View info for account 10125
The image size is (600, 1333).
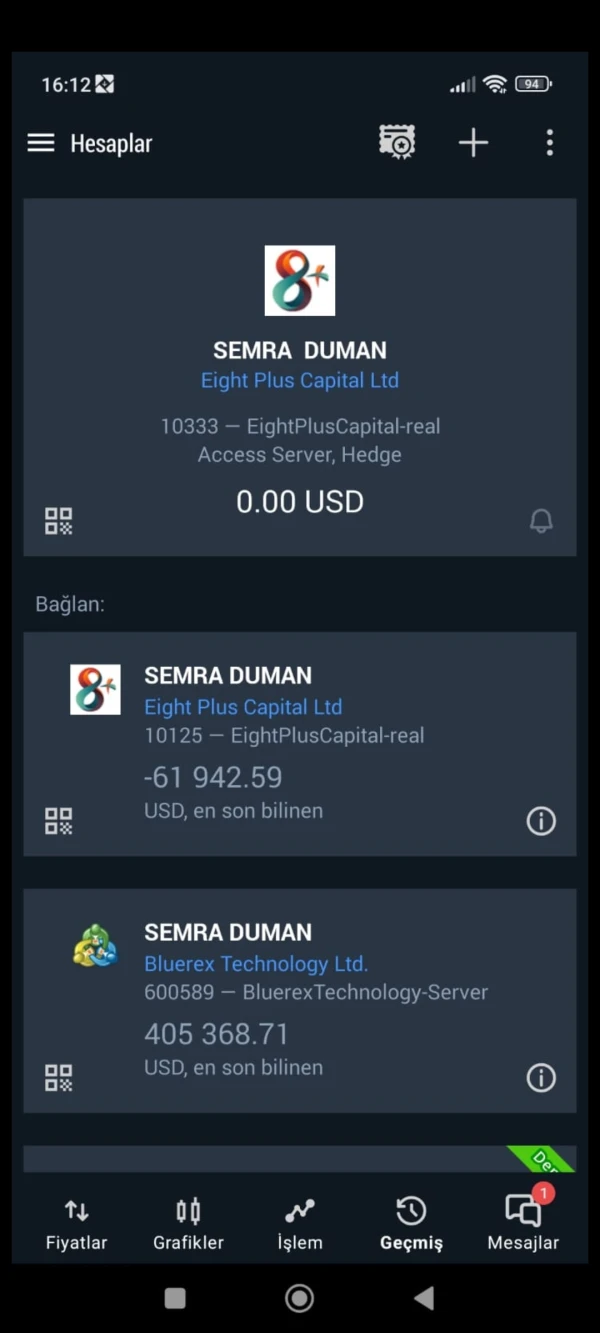tap(541, 821)
